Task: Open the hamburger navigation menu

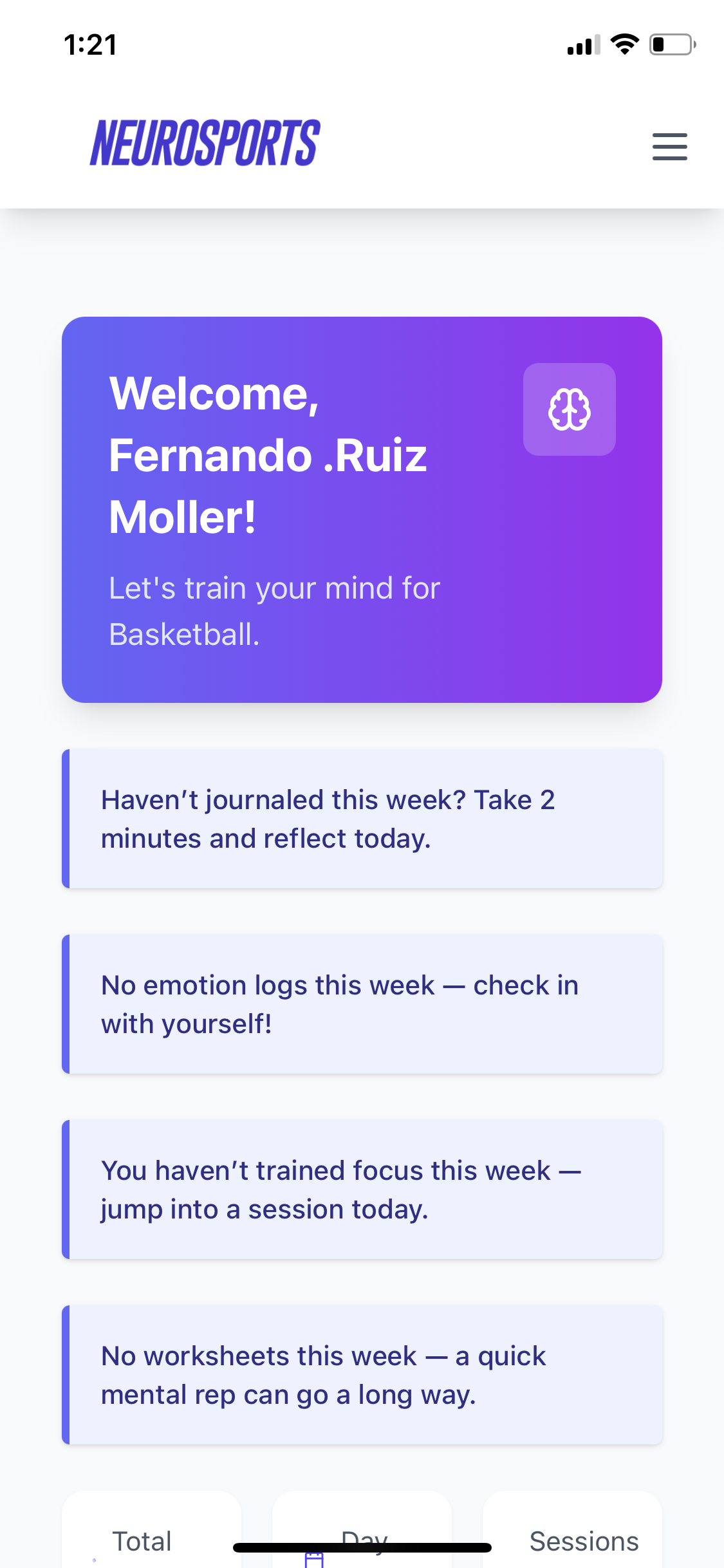Action: [x=669, y=147]
